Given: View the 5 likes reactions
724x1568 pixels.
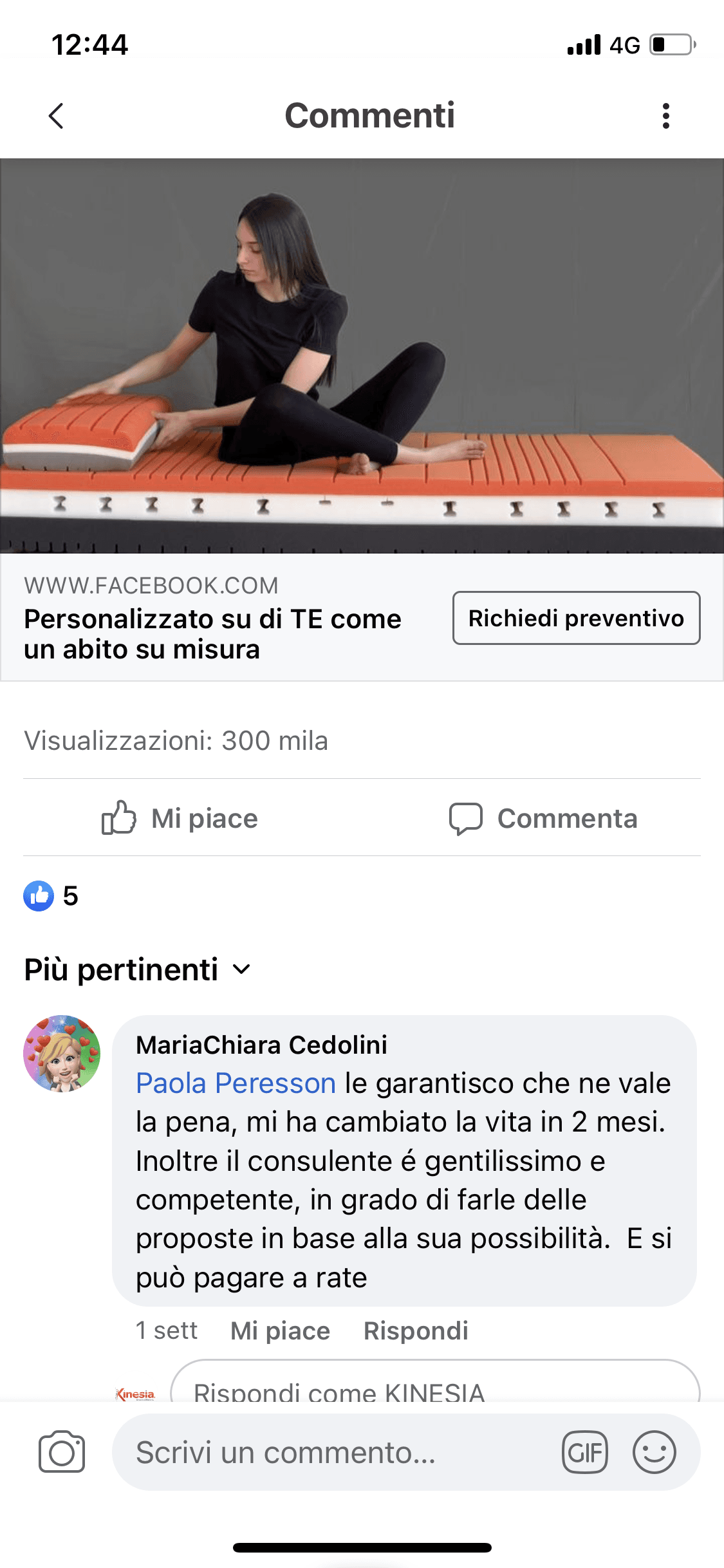Looking at the screenshot, I should [x=51, y=896].
